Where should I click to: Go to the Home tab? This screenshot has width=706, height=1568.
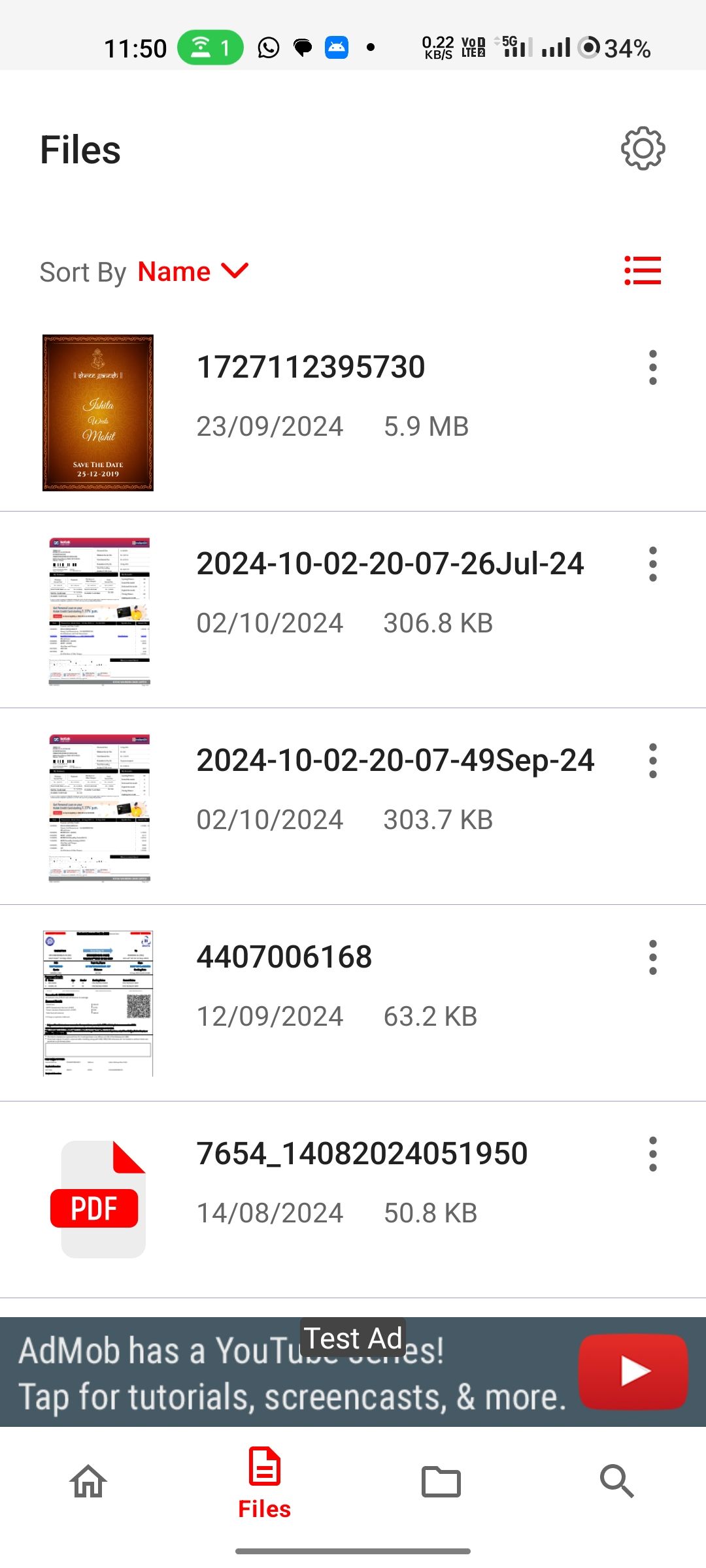(x=89, y=1482)
